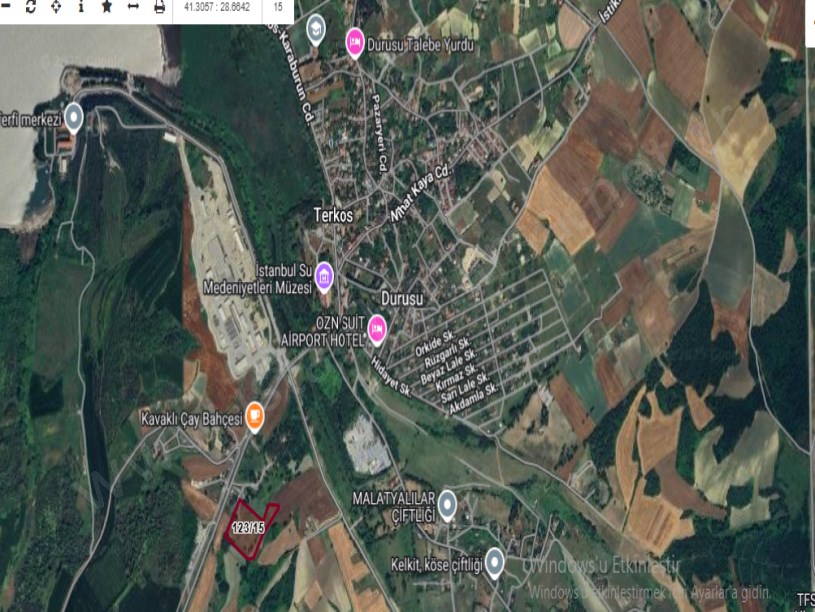Open the MALATYALILAR ÇİFTLİĞİ location pin
Viewport: 815px width, 612px height.
[x=447, y=503]
